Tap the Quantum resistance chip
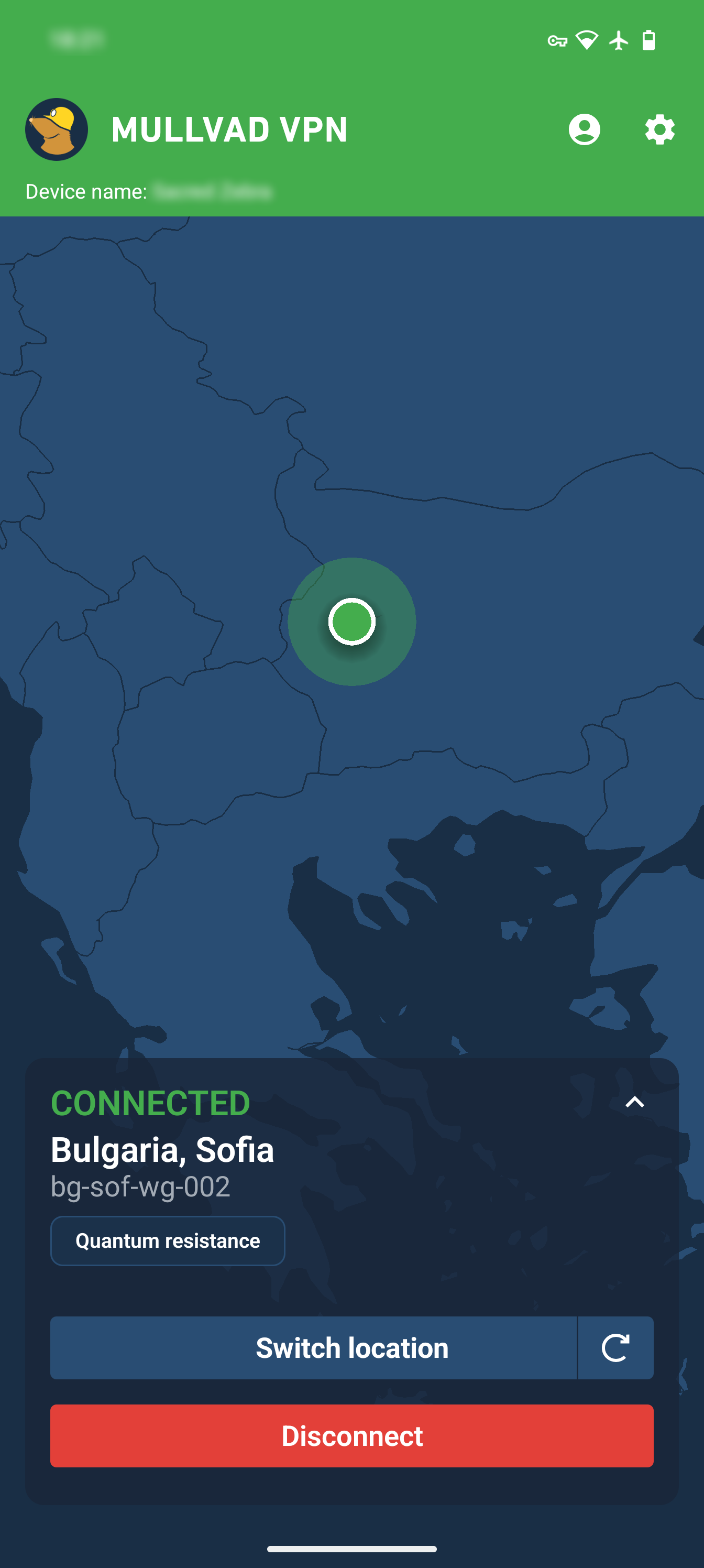The width and height of the screenshot is (704, 1568). pos(168,1240)
